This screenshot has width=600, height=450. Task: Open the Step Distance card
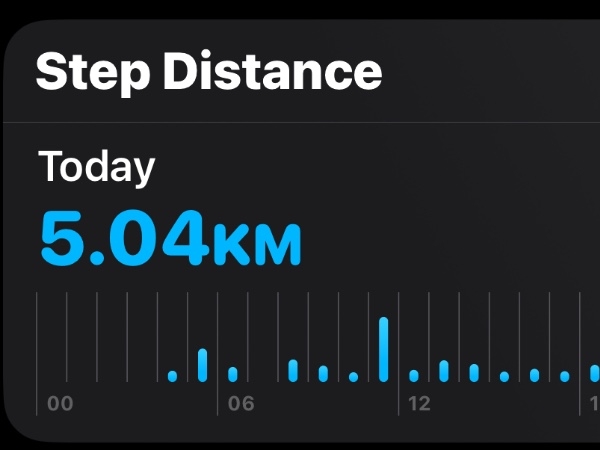(209, 72)
